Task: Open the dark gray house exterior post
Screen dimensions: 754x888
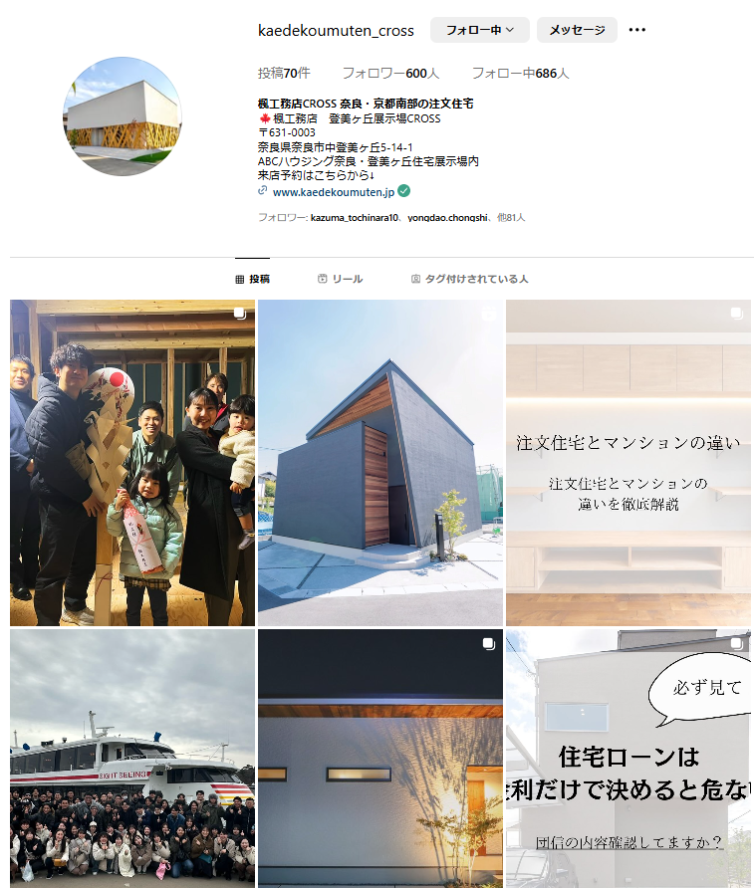Action: tap(380, 463)
